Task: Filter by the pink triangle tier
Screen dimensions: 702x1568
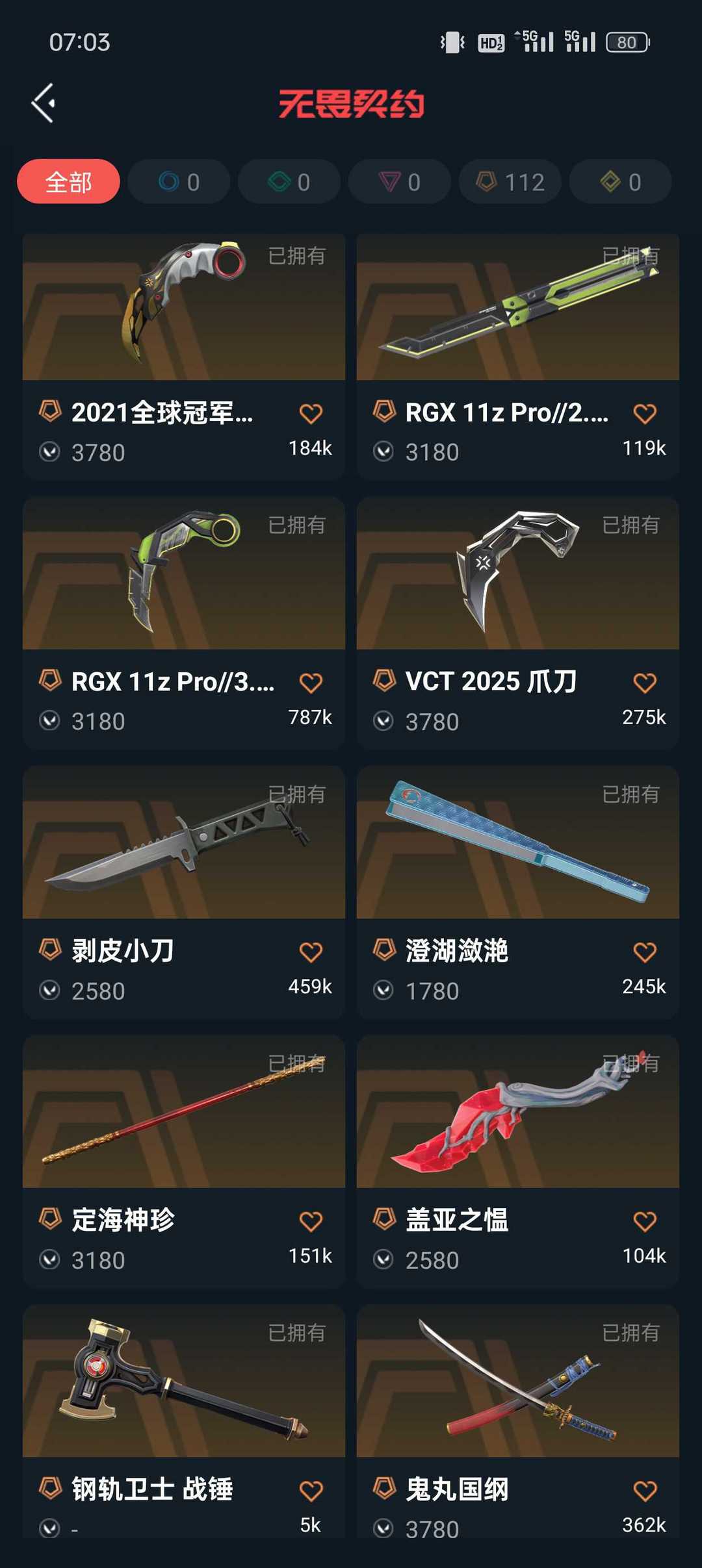Action: pos(400,182)
